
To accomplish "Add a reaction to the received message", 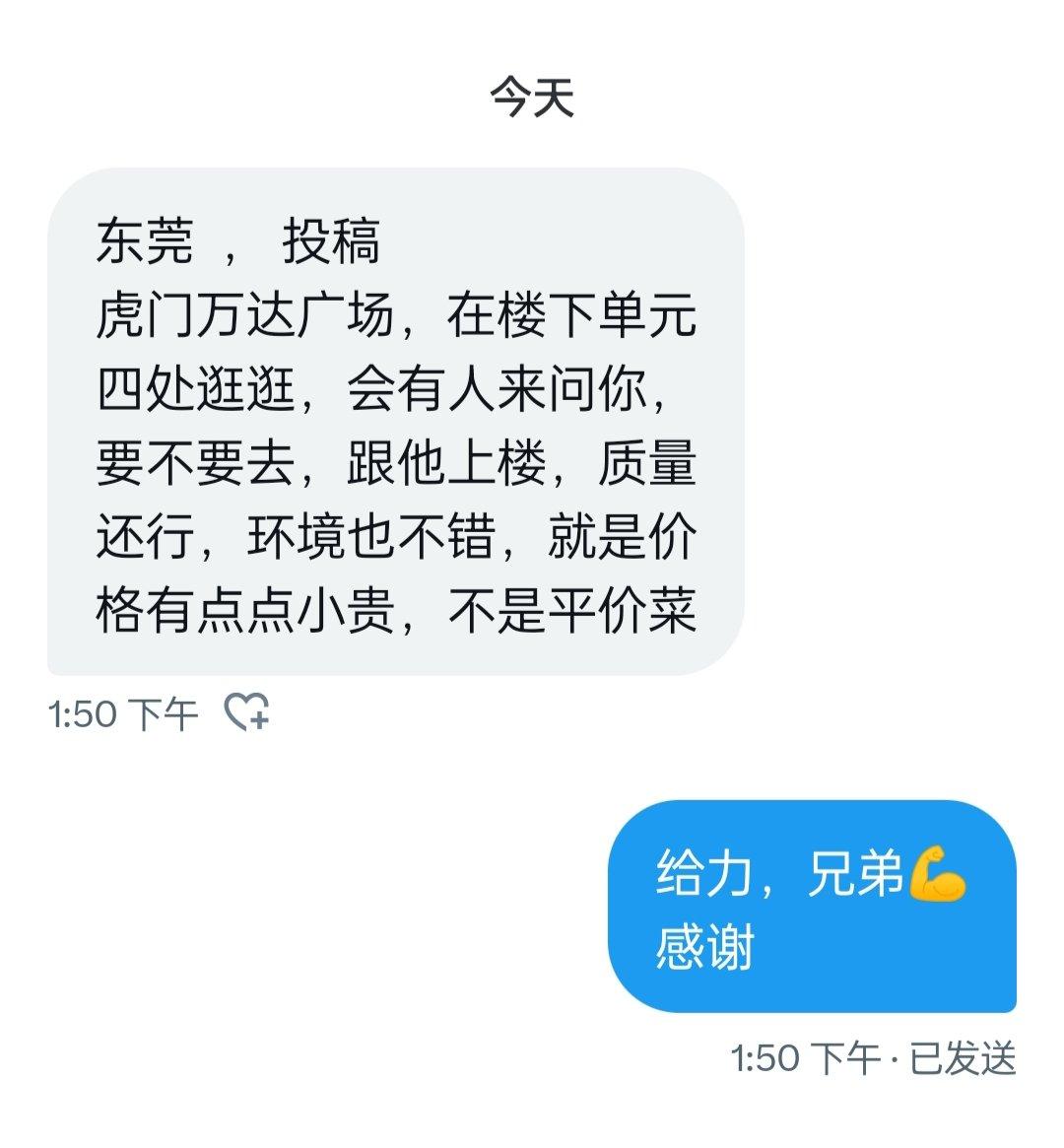I will 246,712.
